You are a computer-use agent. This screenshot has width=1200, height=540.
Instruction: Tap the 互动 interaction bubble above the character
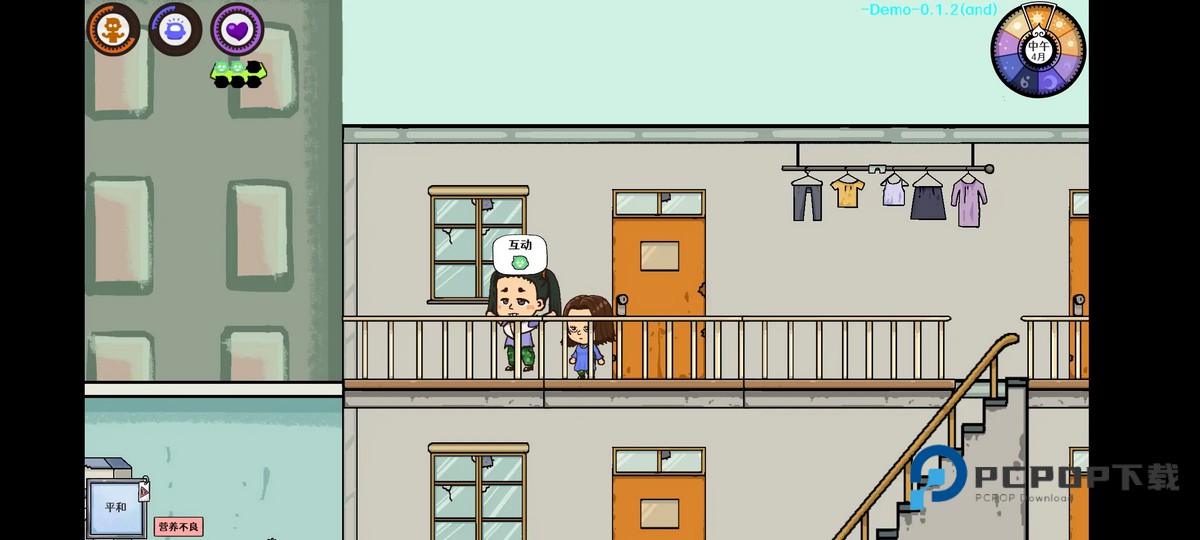(x=520, y=253)
